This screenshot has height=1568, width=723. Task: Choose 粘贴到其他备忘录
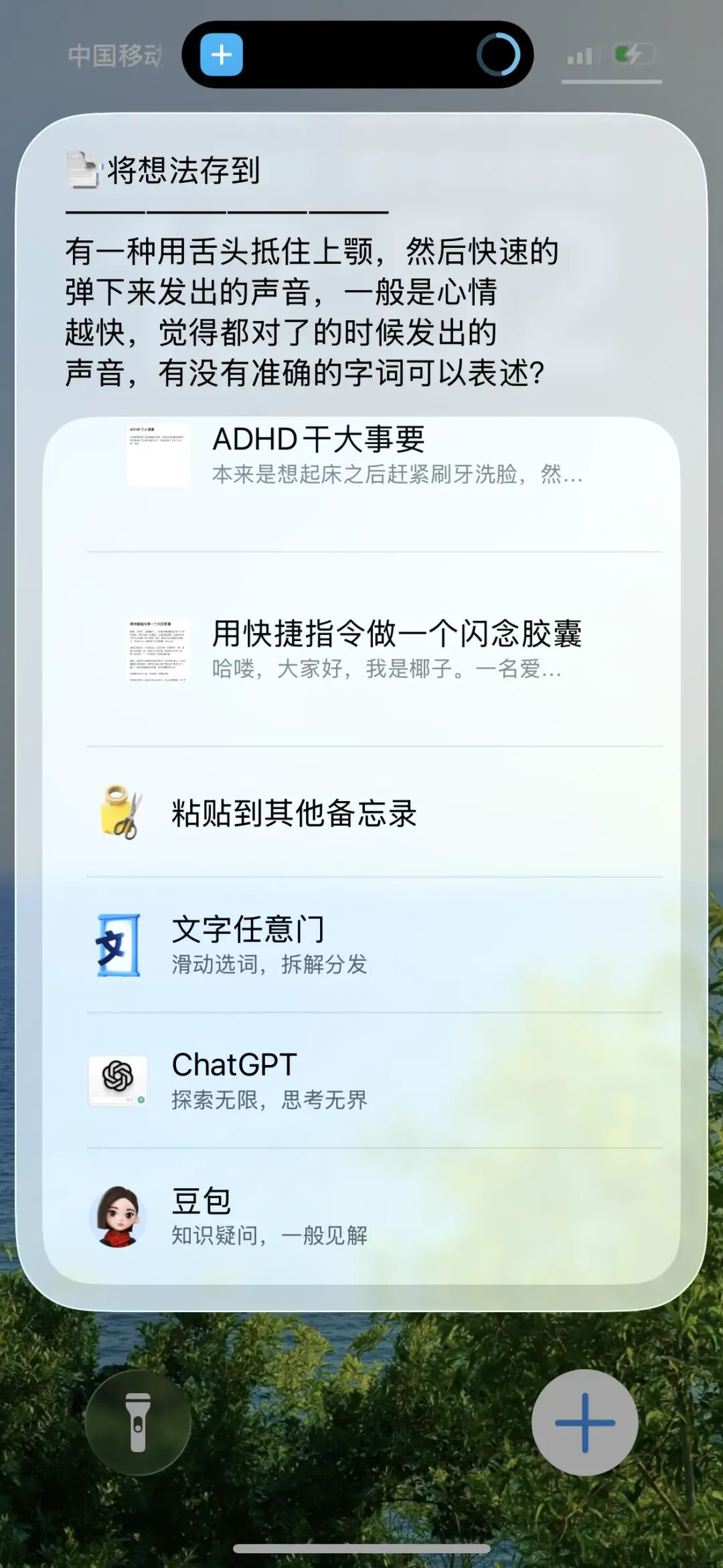[361, 812]
